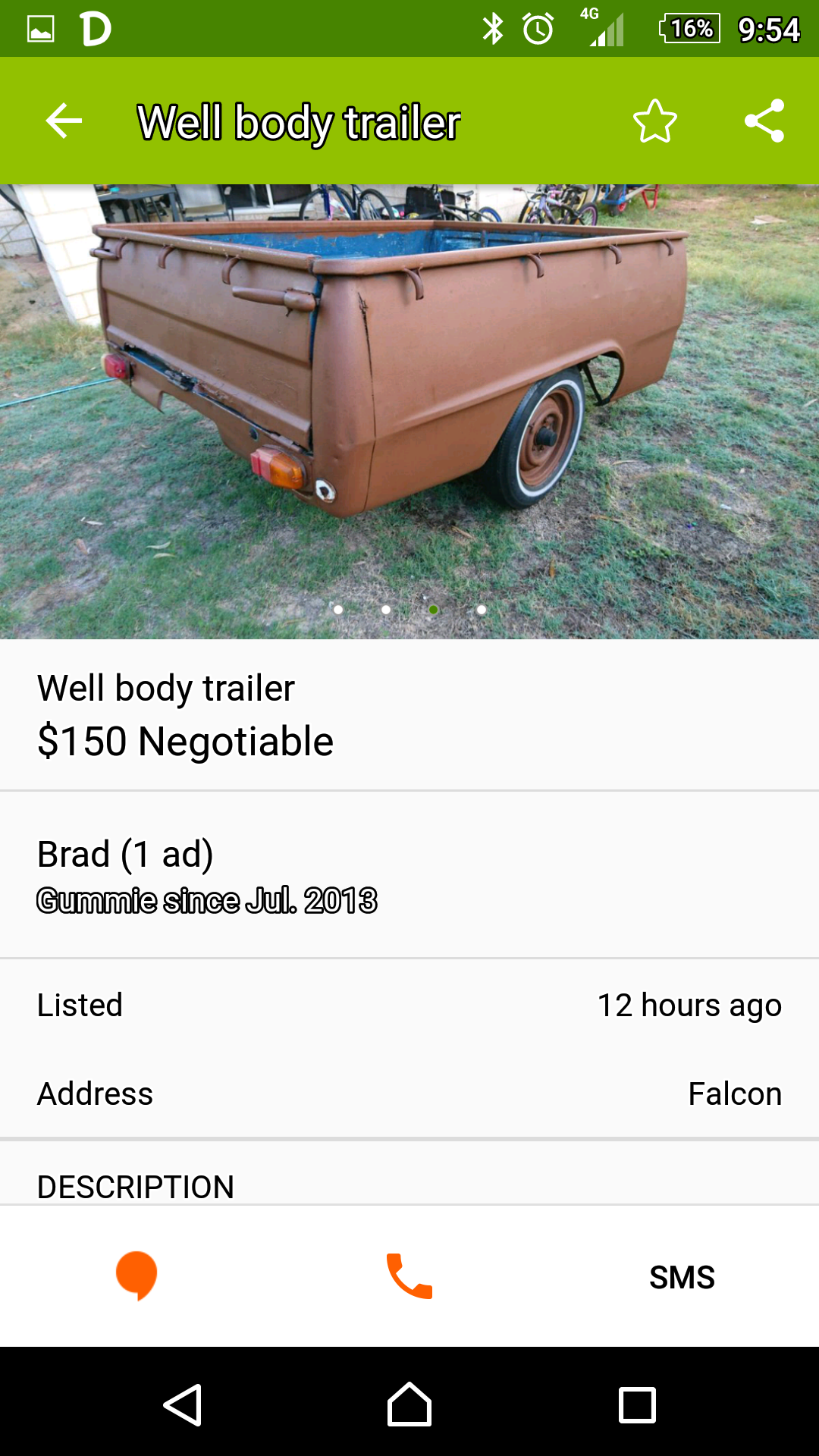819x1456 pixels.
Task: Go back using the app bar arrow
Action: tap(64, 121)
